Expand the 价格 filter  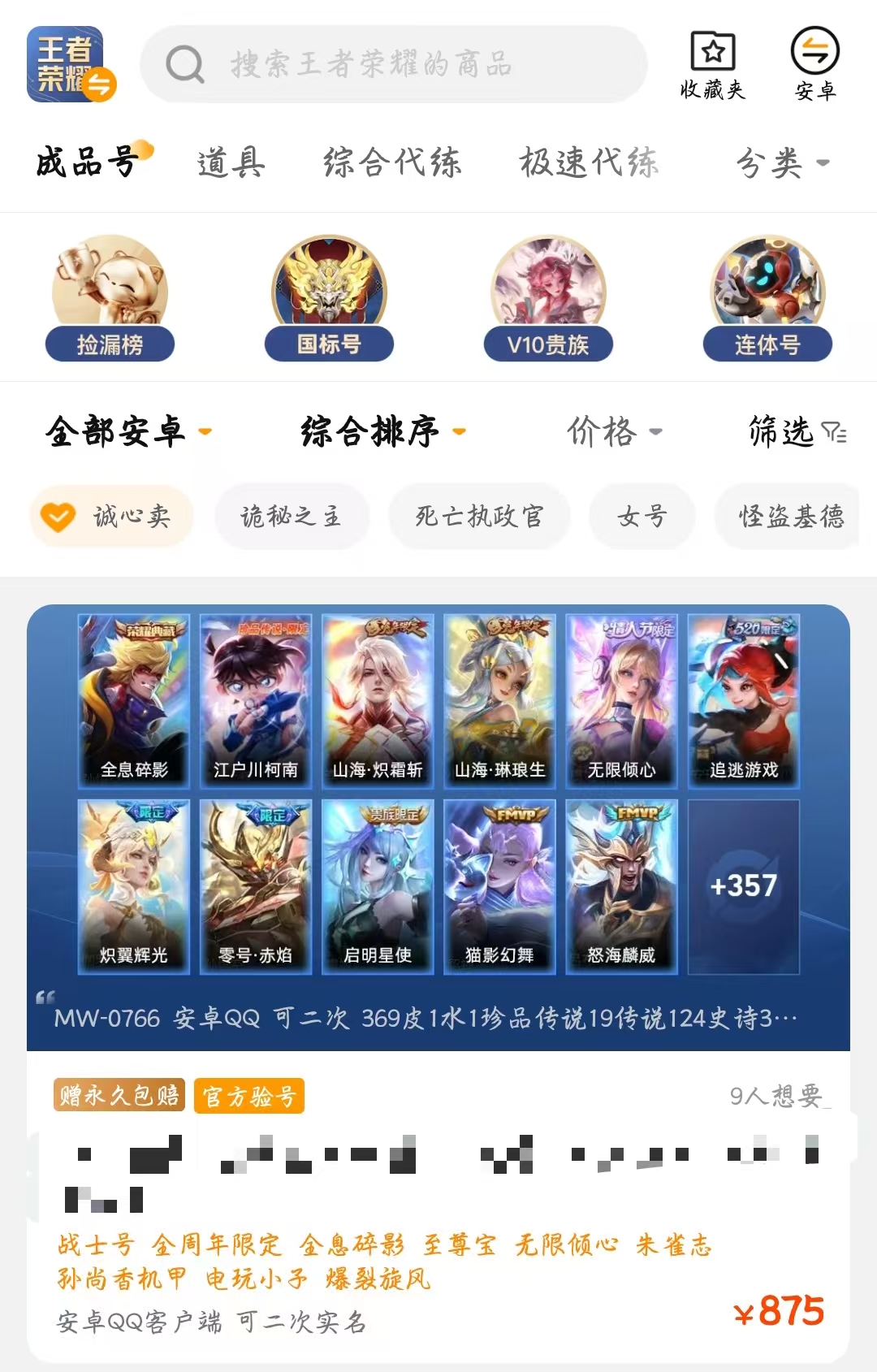click(614, 431)
